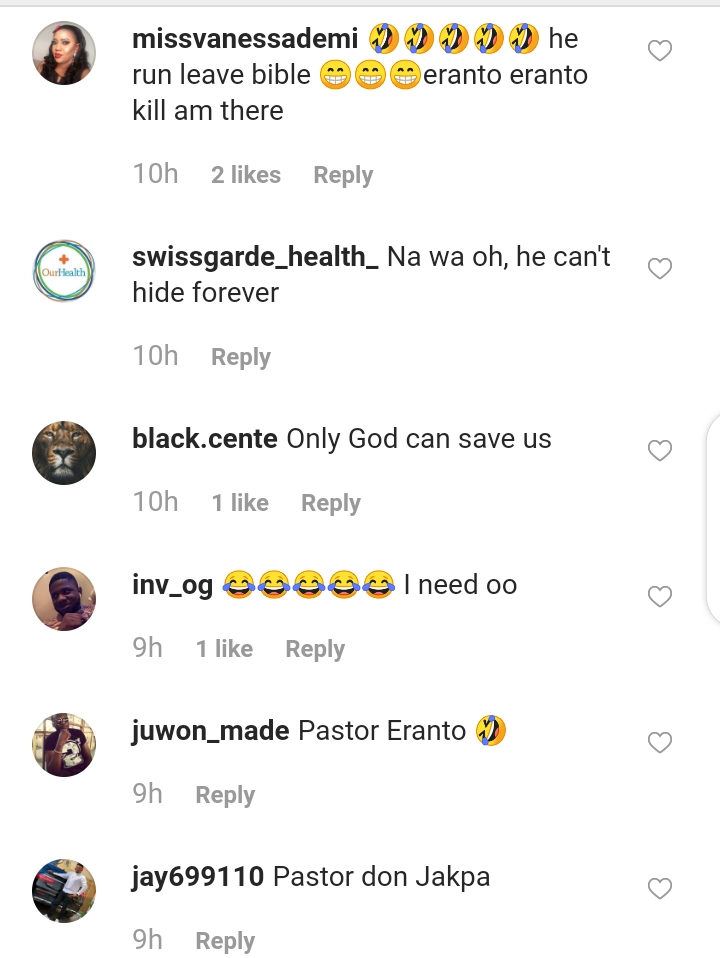Like inv_og's comment
The width and height of the screenshot is (720, 958).
660,597
